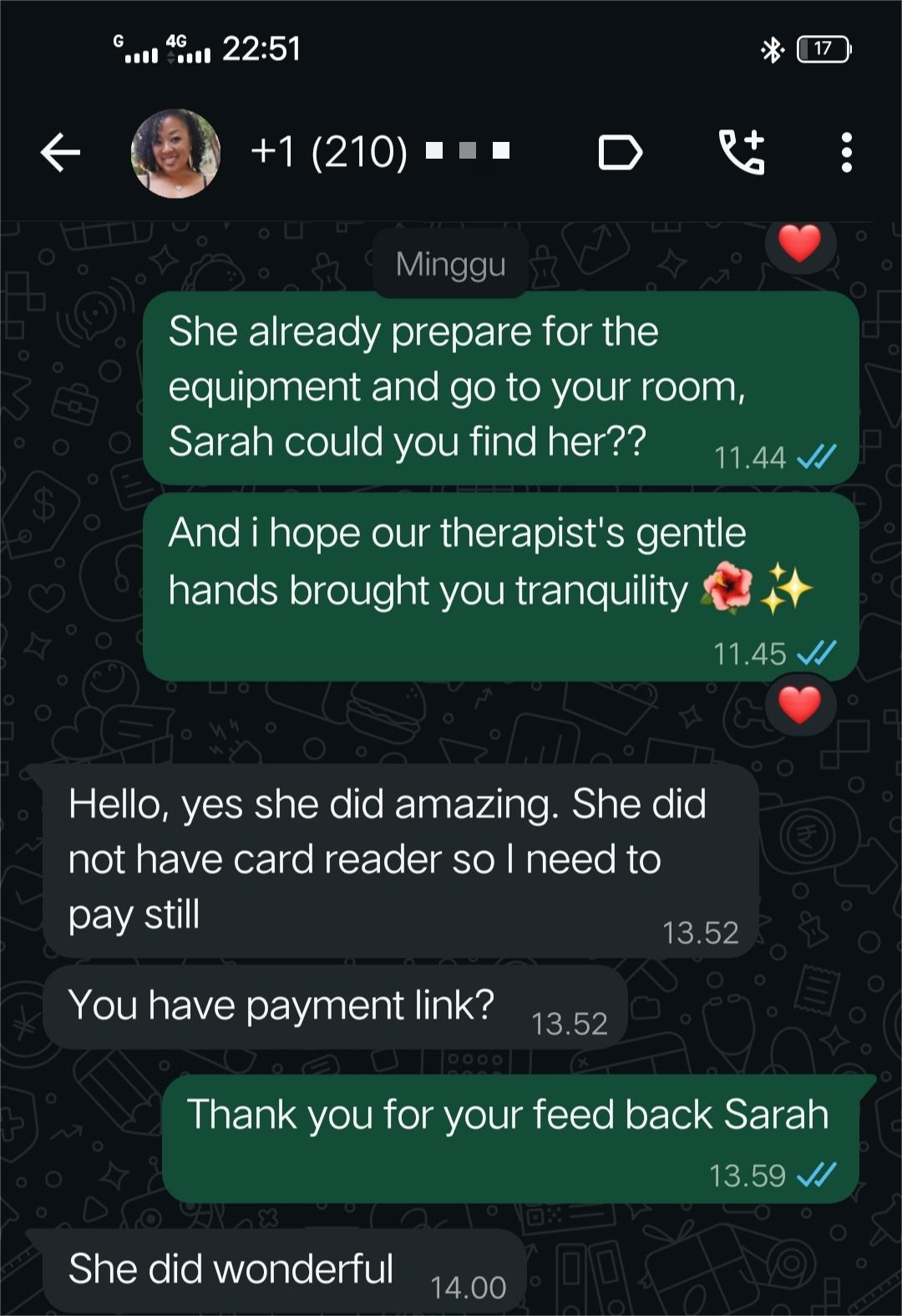
Task: Start a call with this contact
Action: (742, 152)
